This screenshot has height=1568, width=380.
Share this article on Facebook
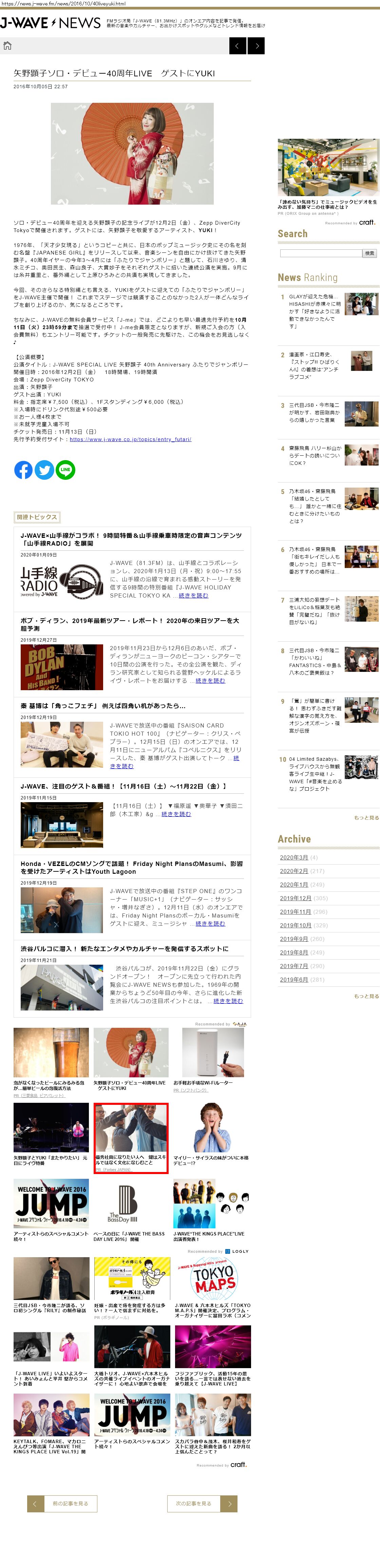coord(23,470)
